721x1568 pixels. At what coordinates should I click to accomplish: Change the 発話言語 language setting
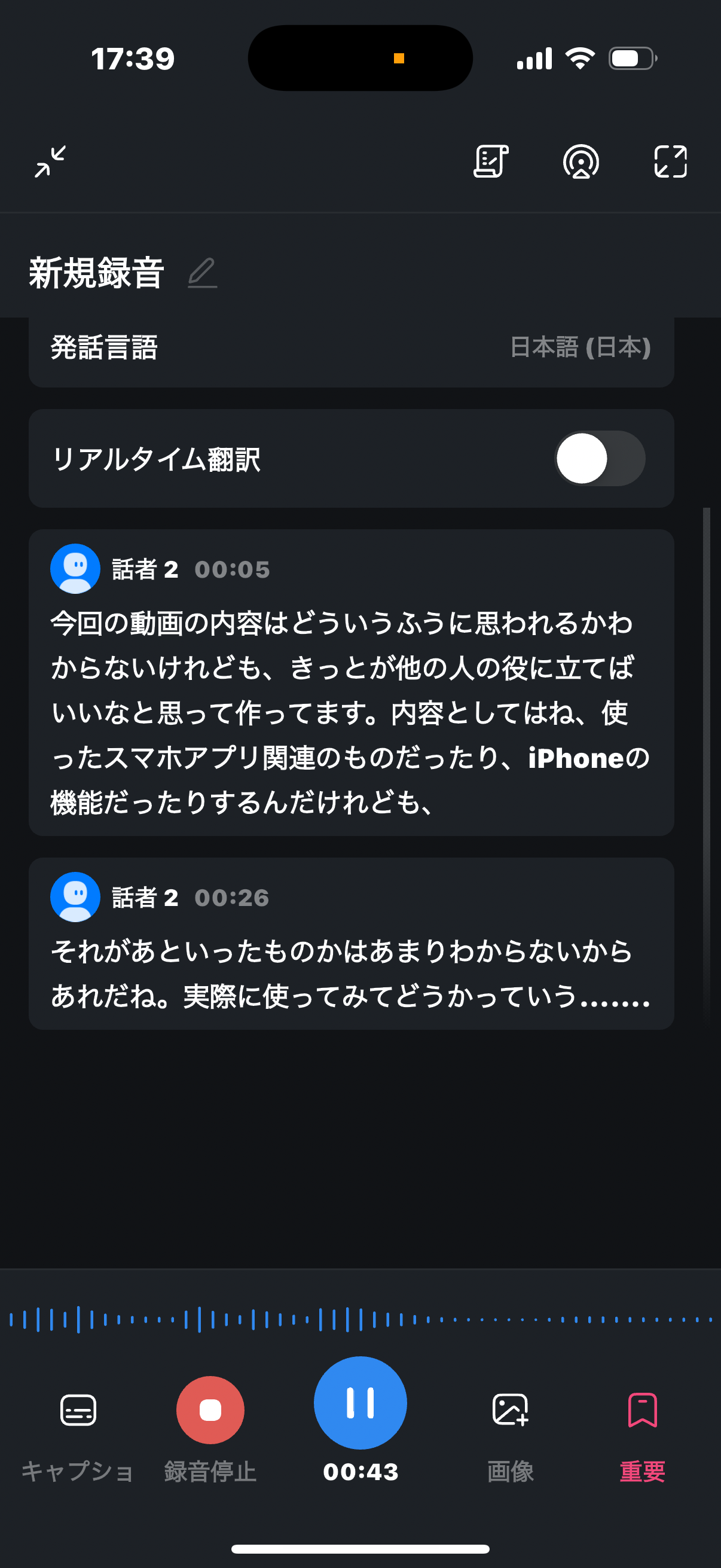[351, 348]
